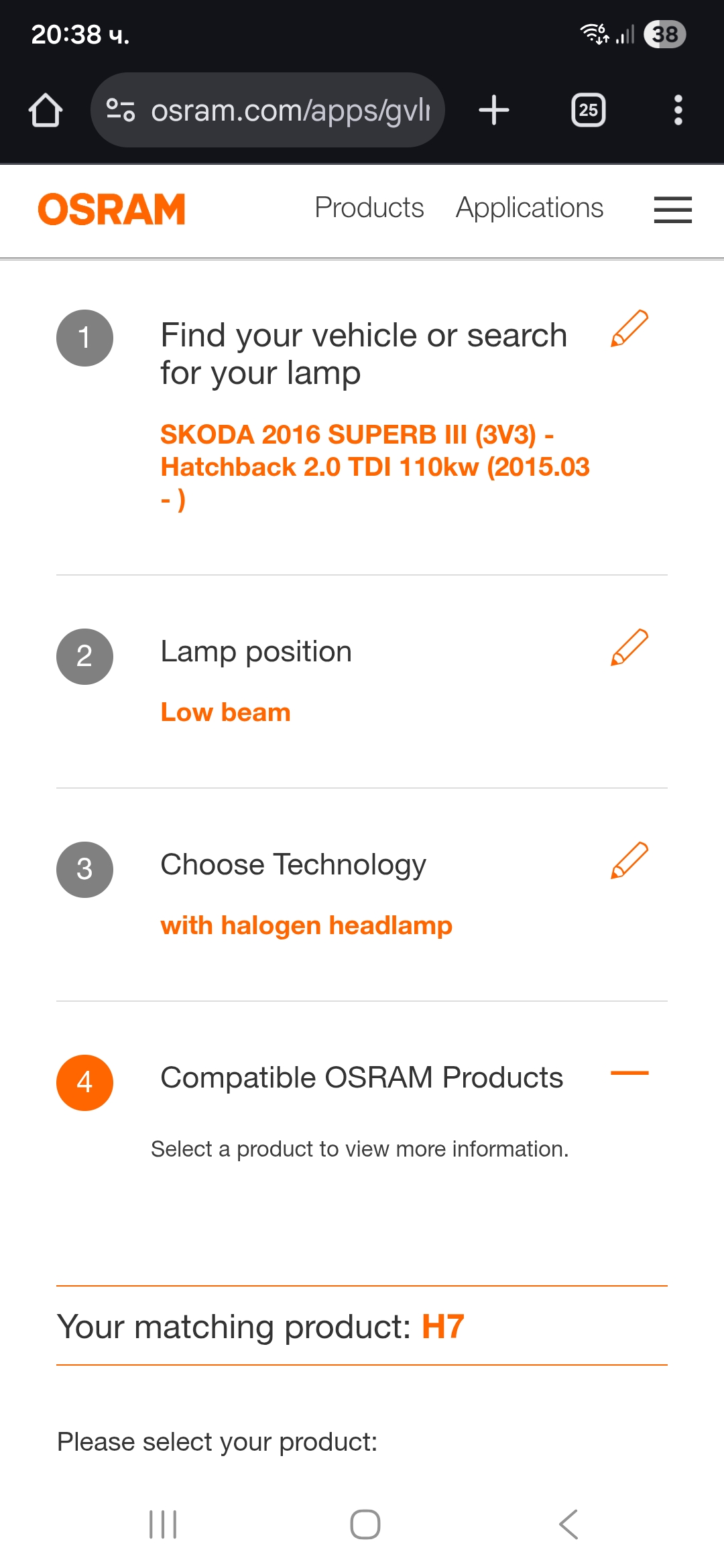This screenshot has width=724, height=1568.
Task: Open the hamburger site menu
Action: pos(672,209)
